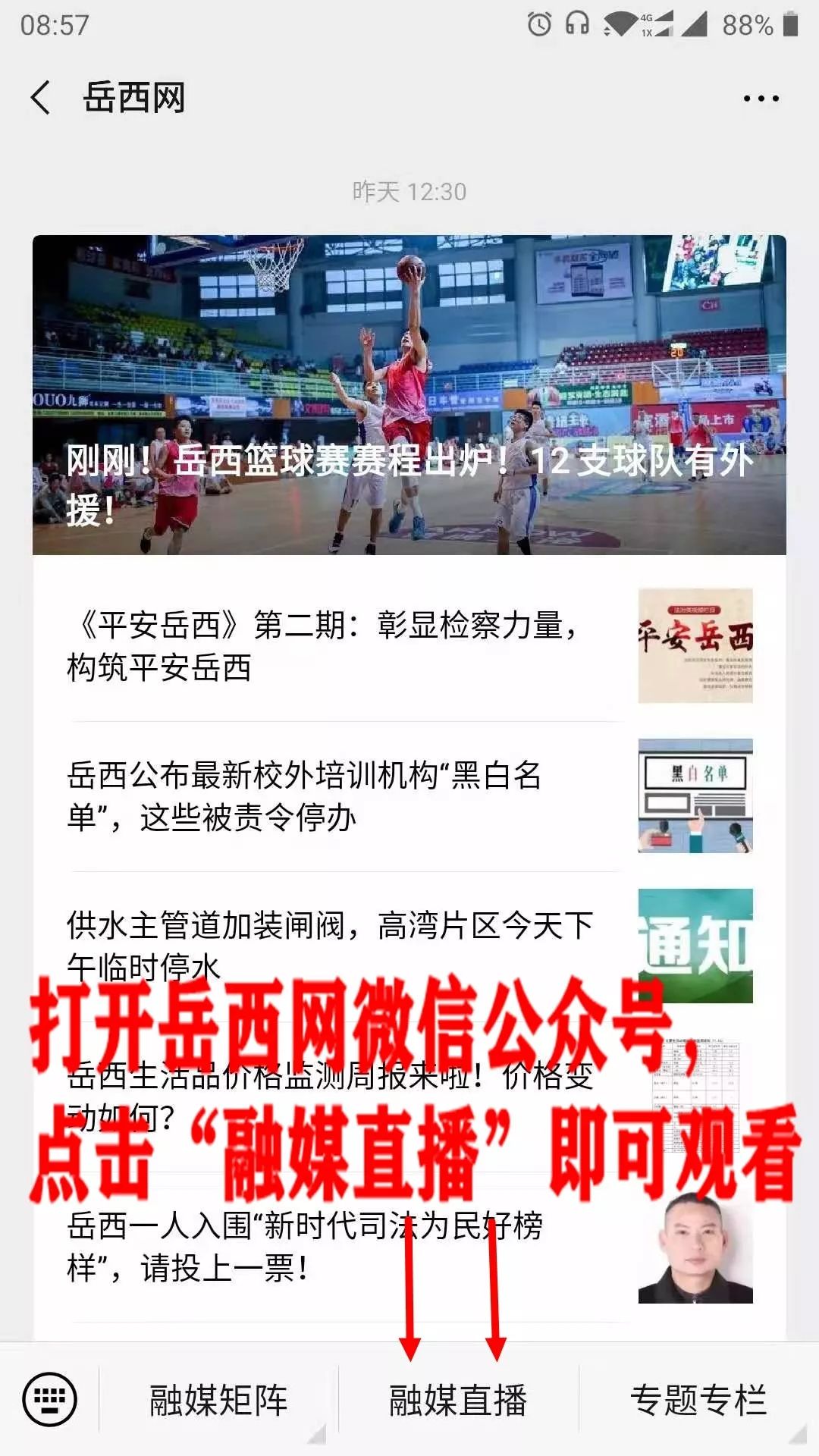Open the 融媒直播 menu
The width and height of the screenshot is (819, 1456).
(458, 1400)
